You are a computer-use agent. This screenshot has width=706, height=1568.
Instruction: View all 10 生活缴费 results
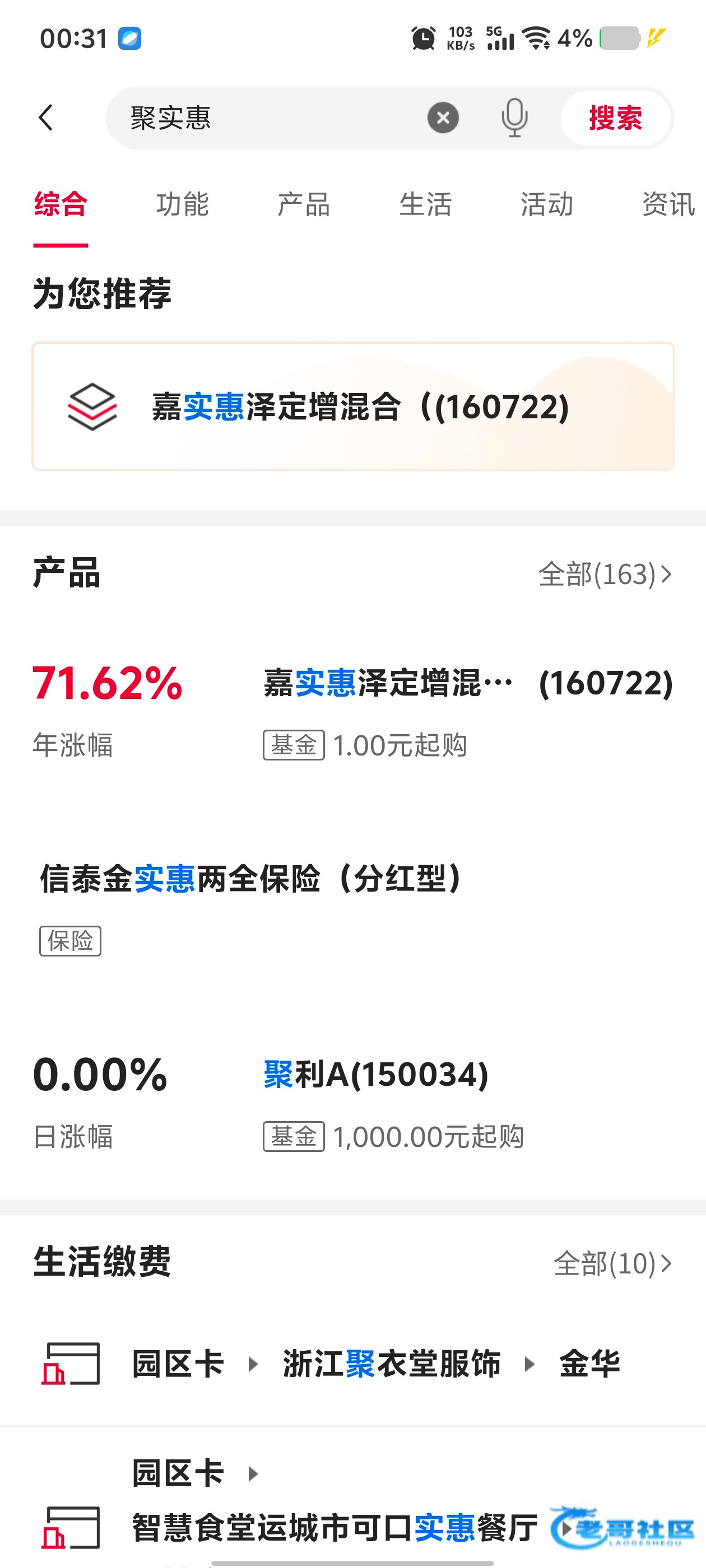point(612,1264)
